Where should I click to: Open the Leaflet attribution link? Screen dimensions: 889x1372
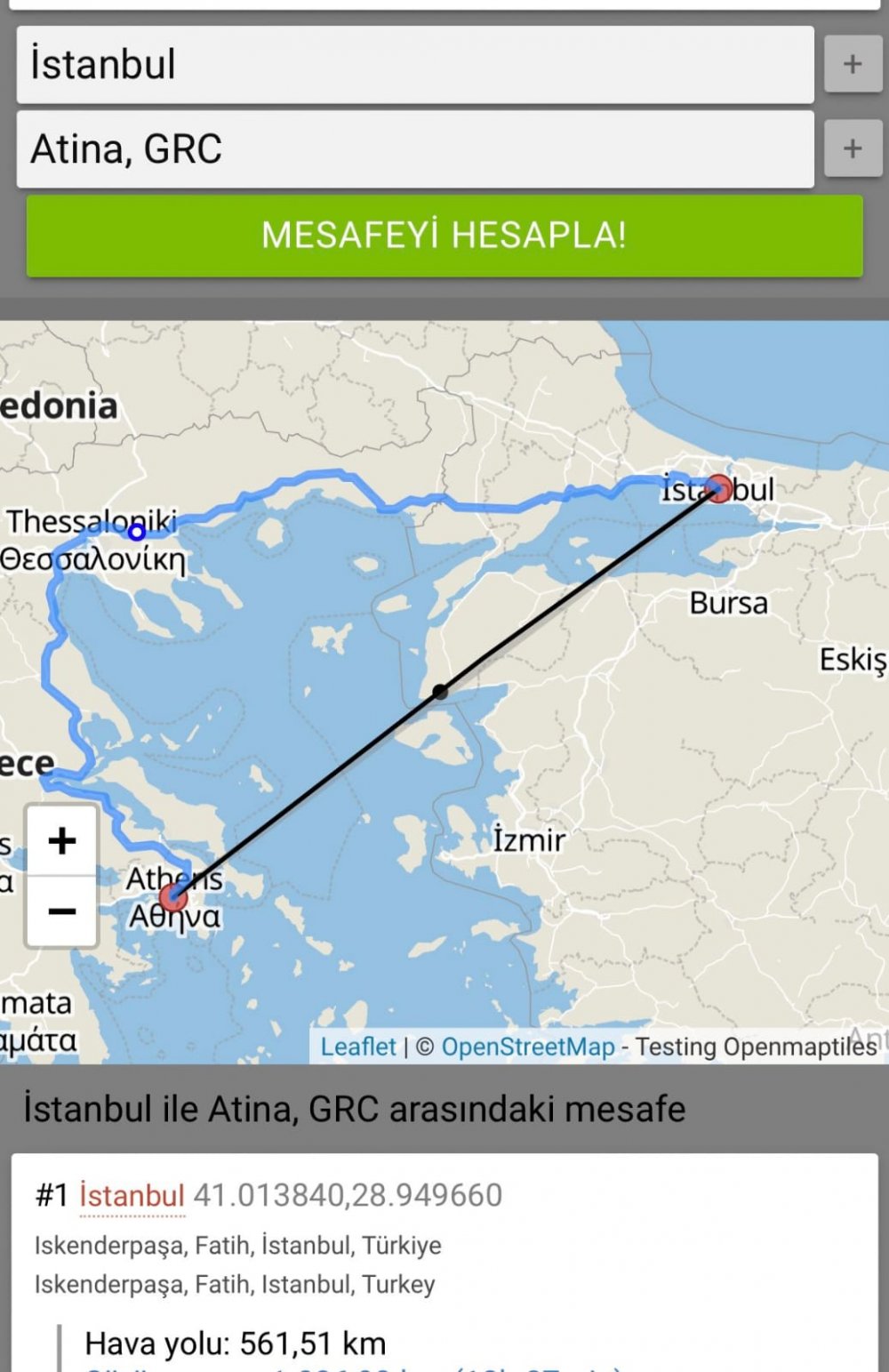point(358,1047)
